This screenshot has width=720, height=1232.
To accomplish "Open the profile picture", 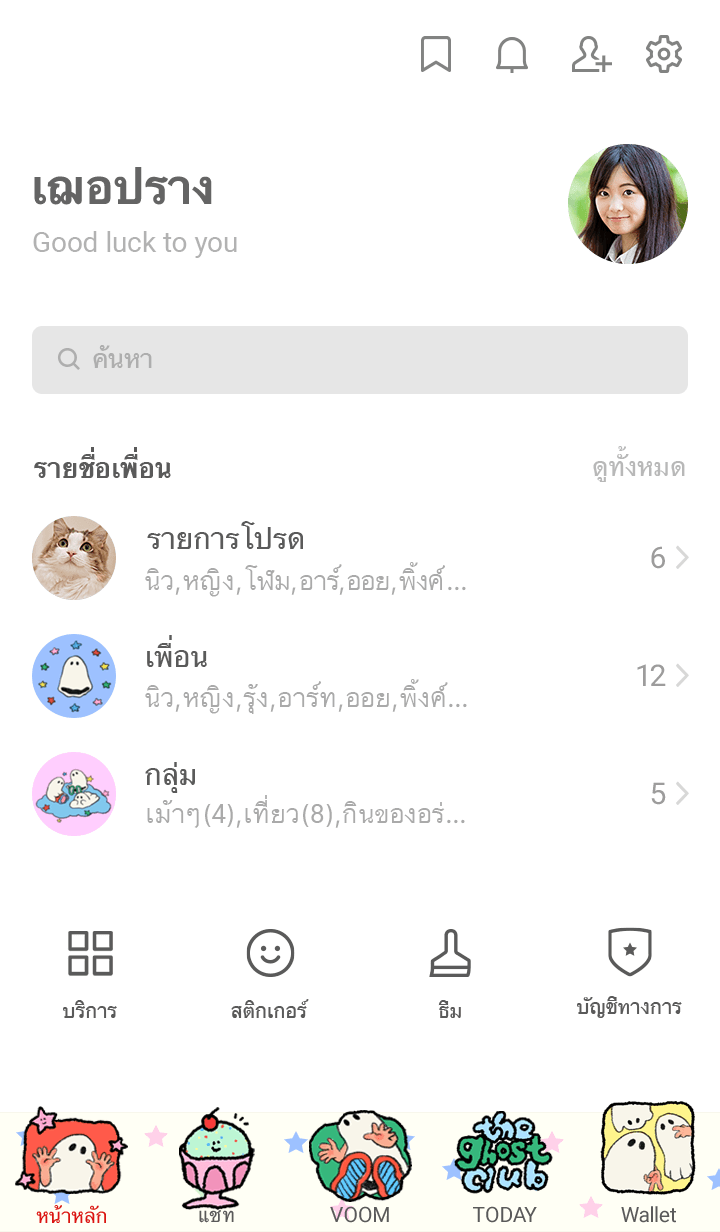I will click(x=627, y=204).
